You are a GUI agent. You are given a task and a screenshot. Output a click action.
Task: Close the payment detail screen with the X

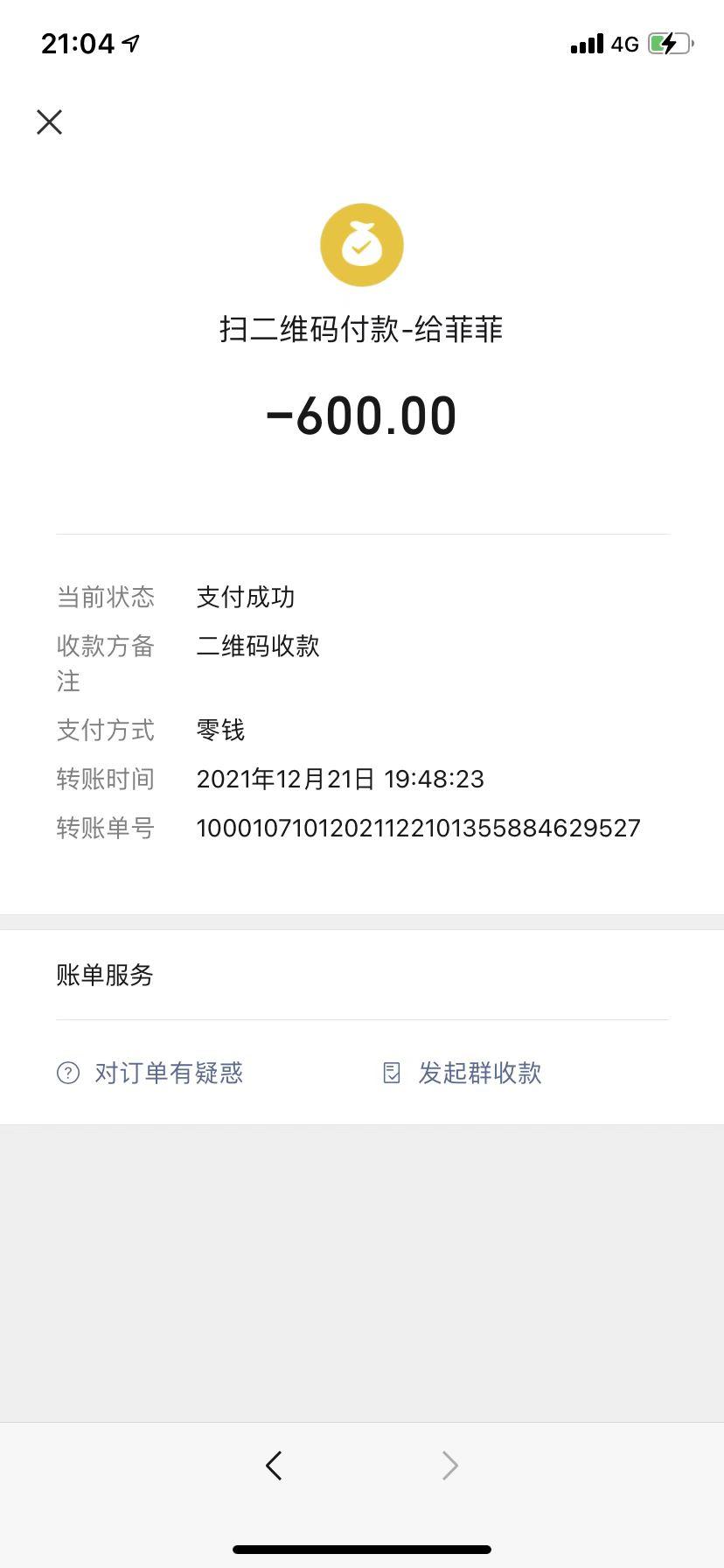[x=49, y=122]
